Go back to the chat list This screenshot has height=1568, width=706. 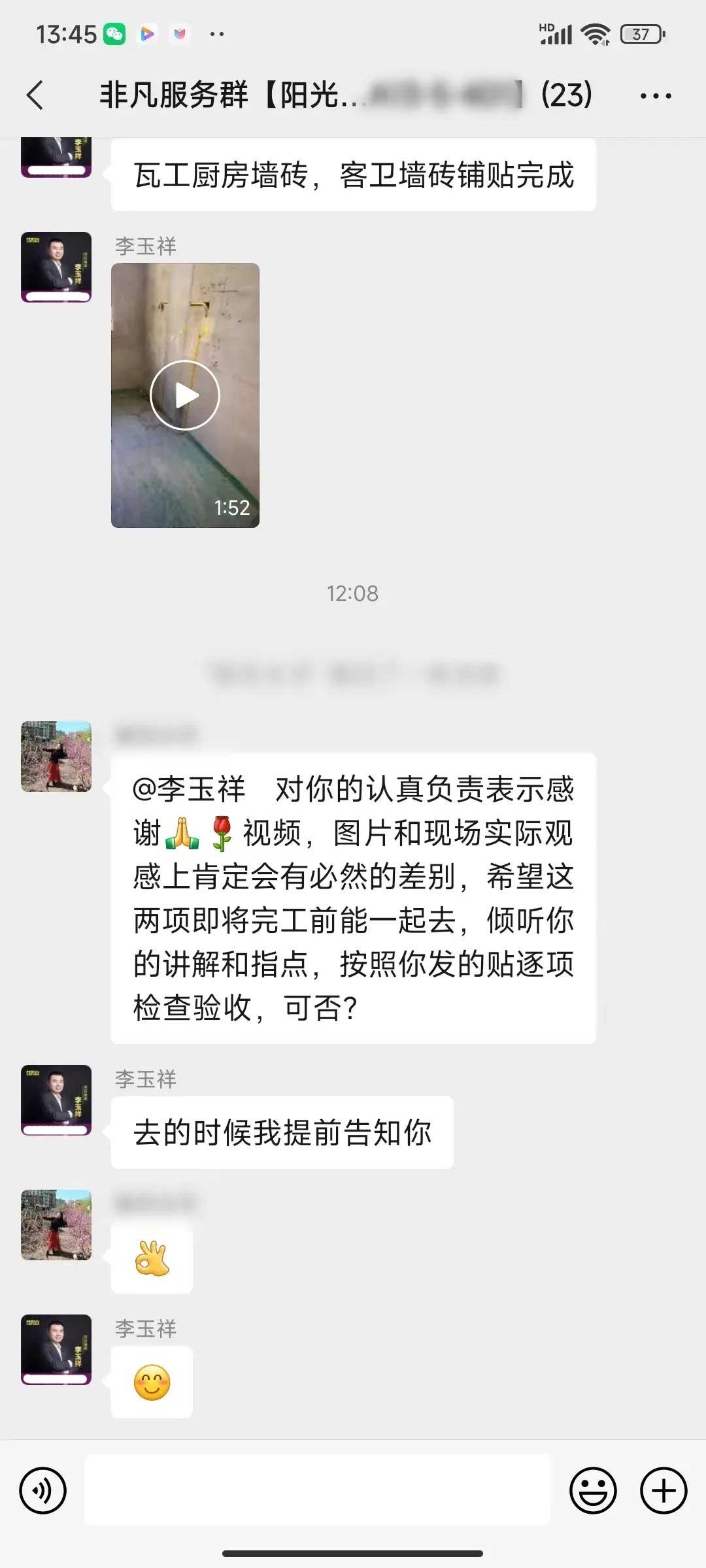pos(35,95)
